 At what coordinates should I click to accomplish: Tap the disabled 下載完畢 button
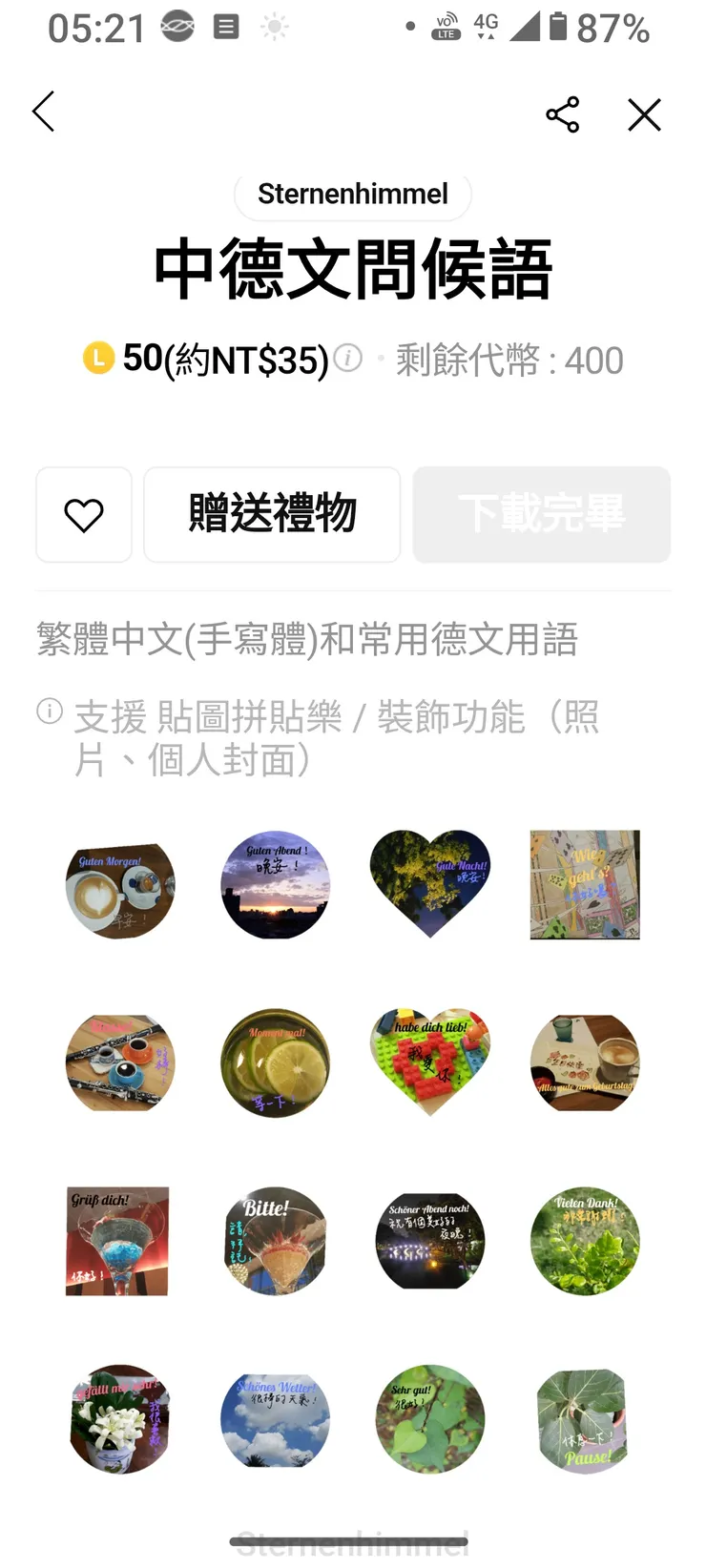pyautogui.click(x=541, y=515)
